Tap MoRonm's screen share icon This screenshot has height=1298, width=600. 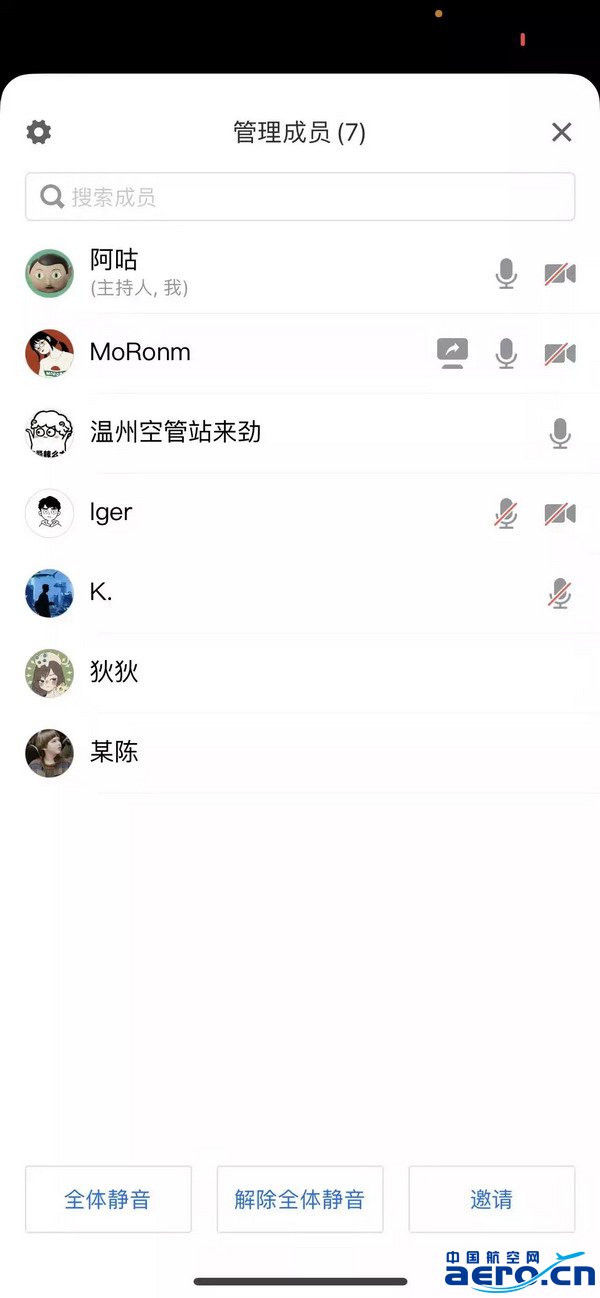click(453, 353)
